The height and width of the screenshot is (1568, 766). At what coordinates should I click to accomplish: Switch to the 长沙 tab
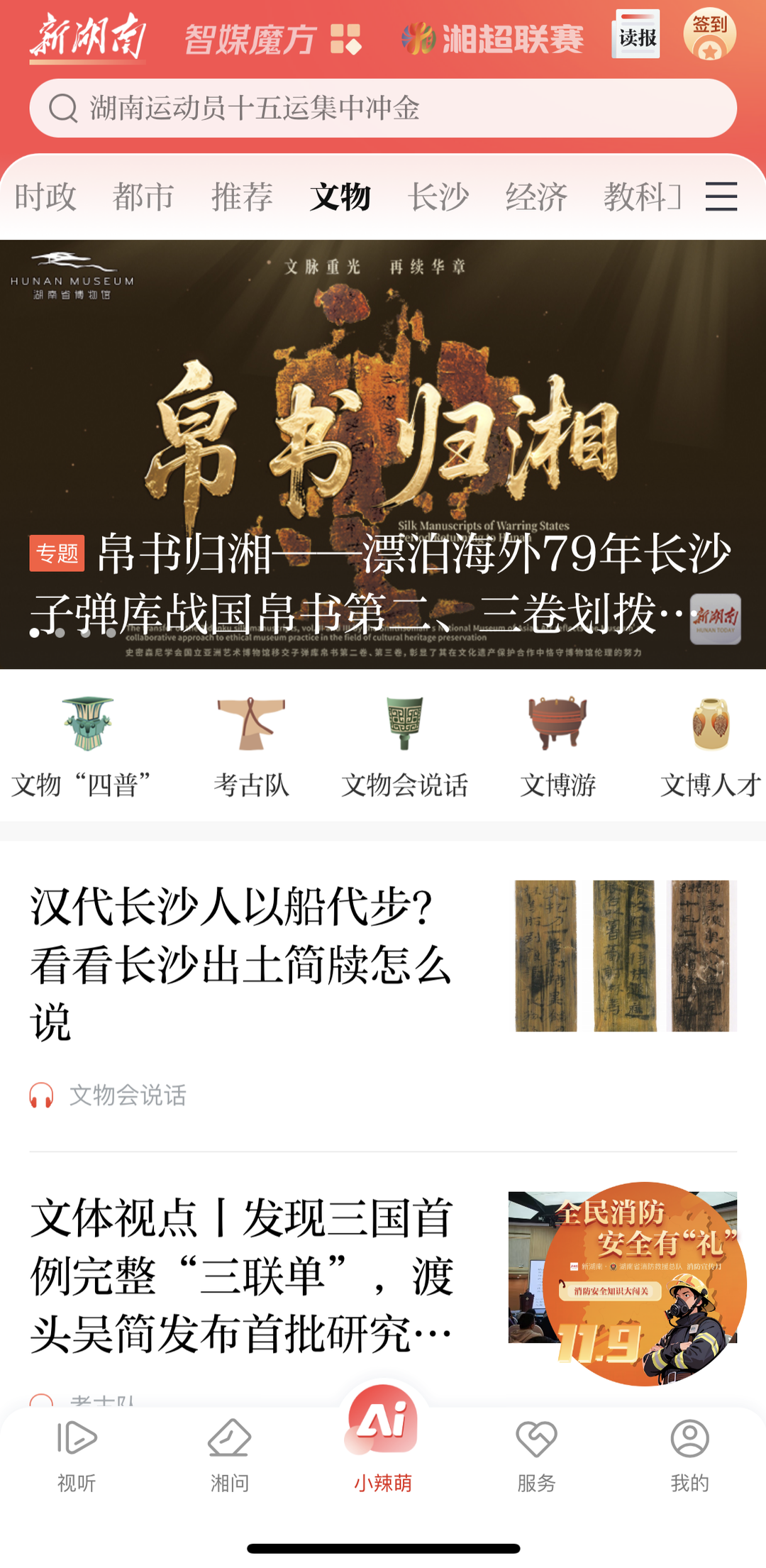(x=438, y=197)
